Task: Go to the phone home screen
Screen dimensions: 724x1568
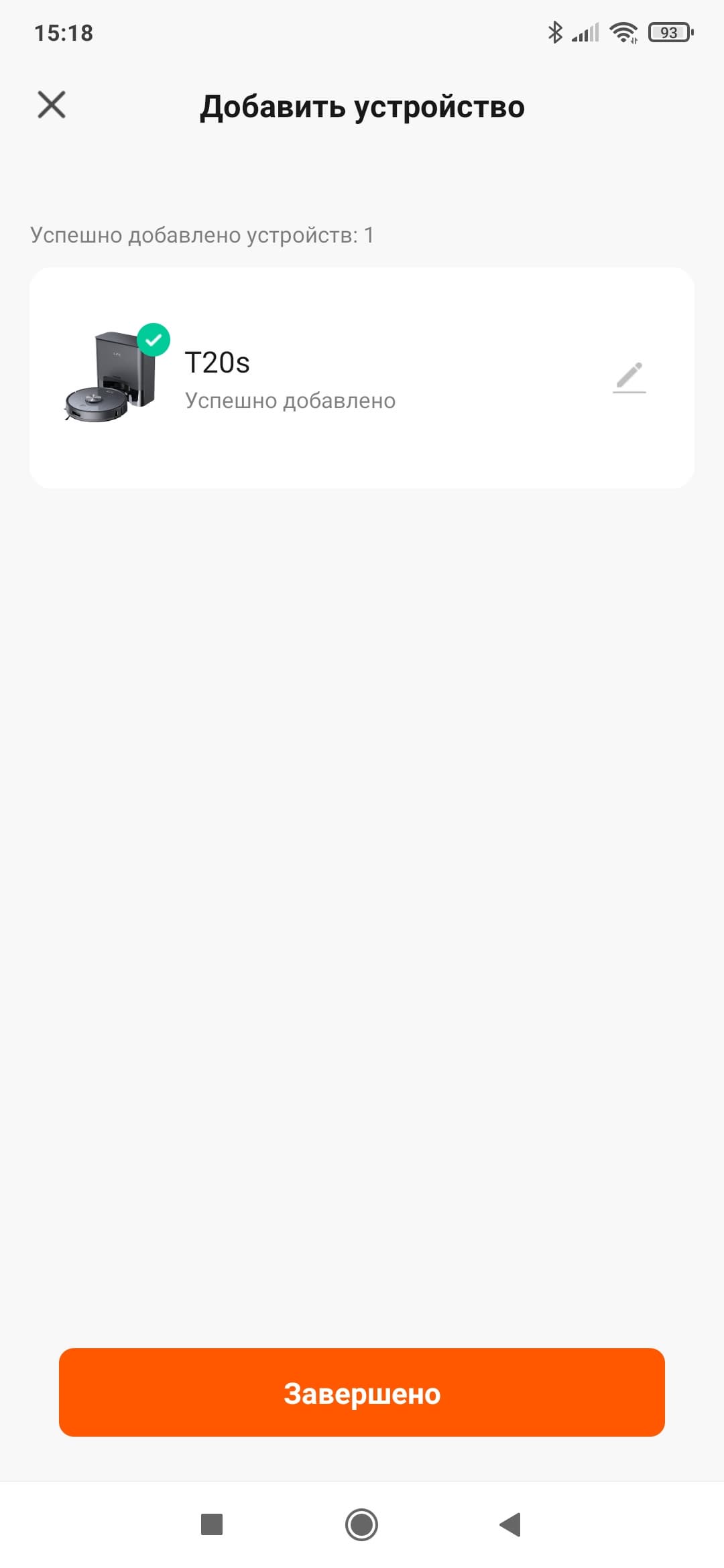Action: [x=362, y=1524]
